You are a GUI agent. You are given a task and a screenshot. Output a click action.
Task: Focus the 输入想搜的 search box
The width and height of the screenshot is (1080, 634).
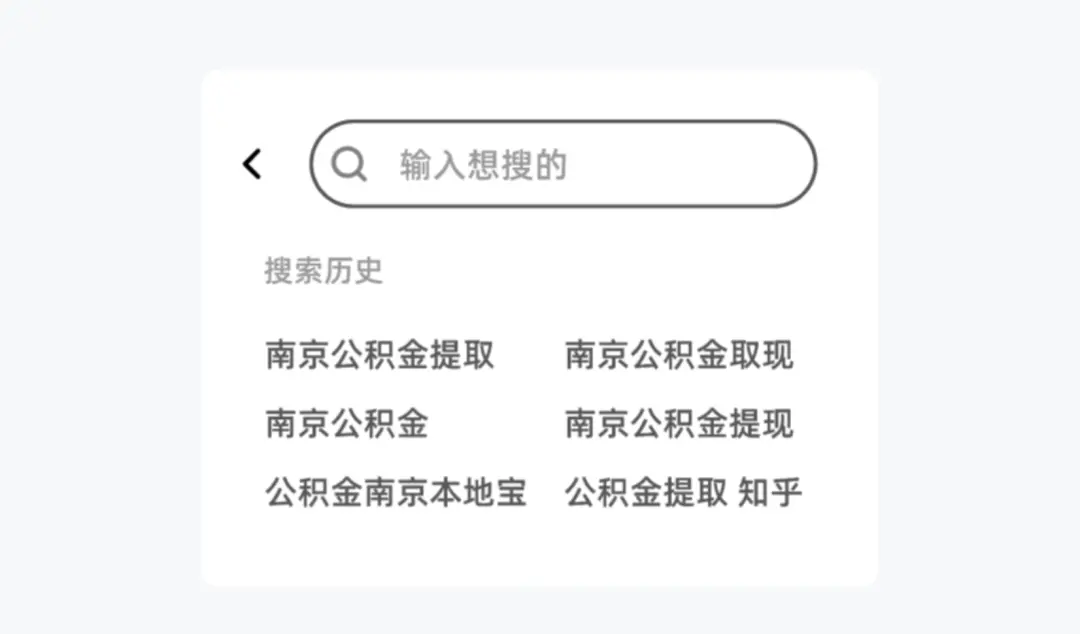pos(580,164)
